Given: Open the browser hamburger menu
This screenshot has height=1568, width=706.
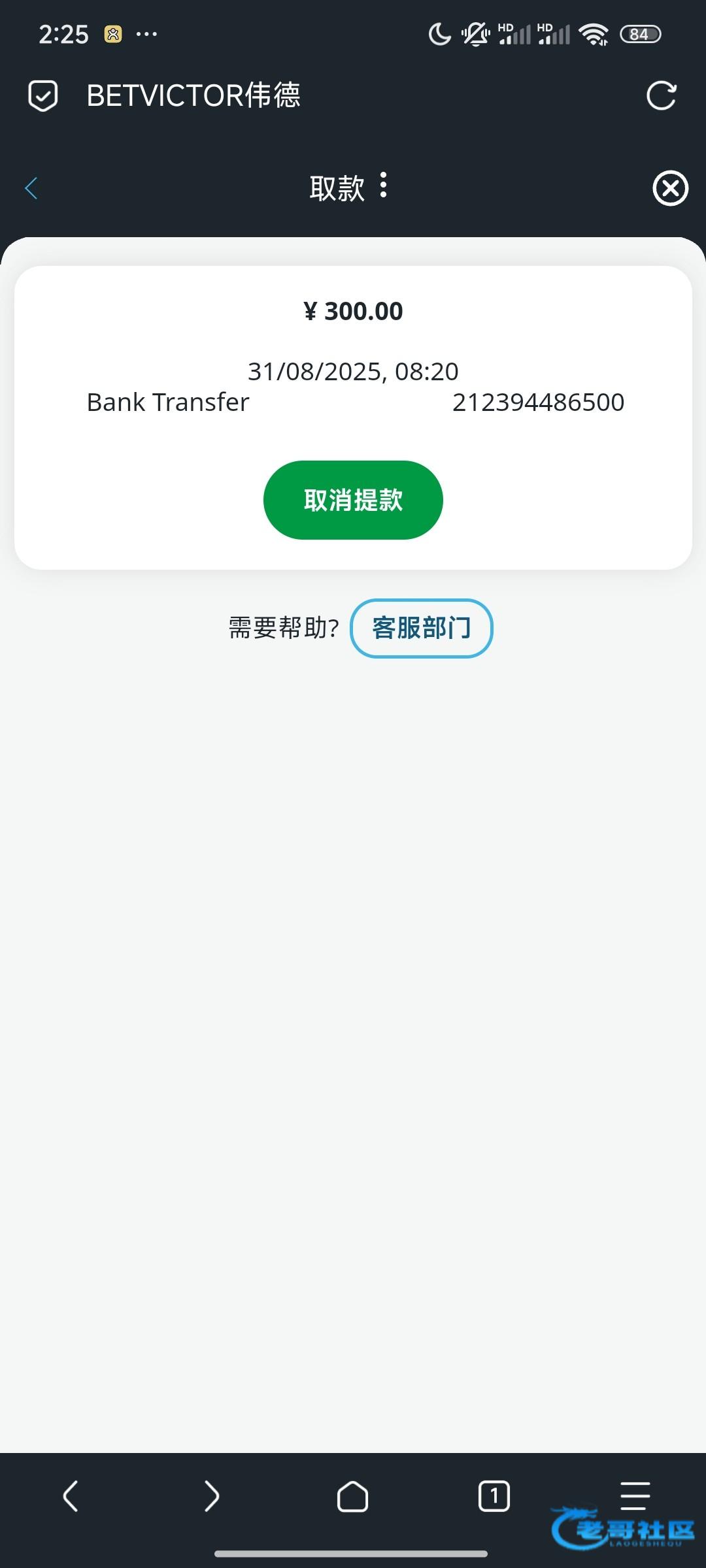Looking at the screenshot, I should tap(634, 1495).
